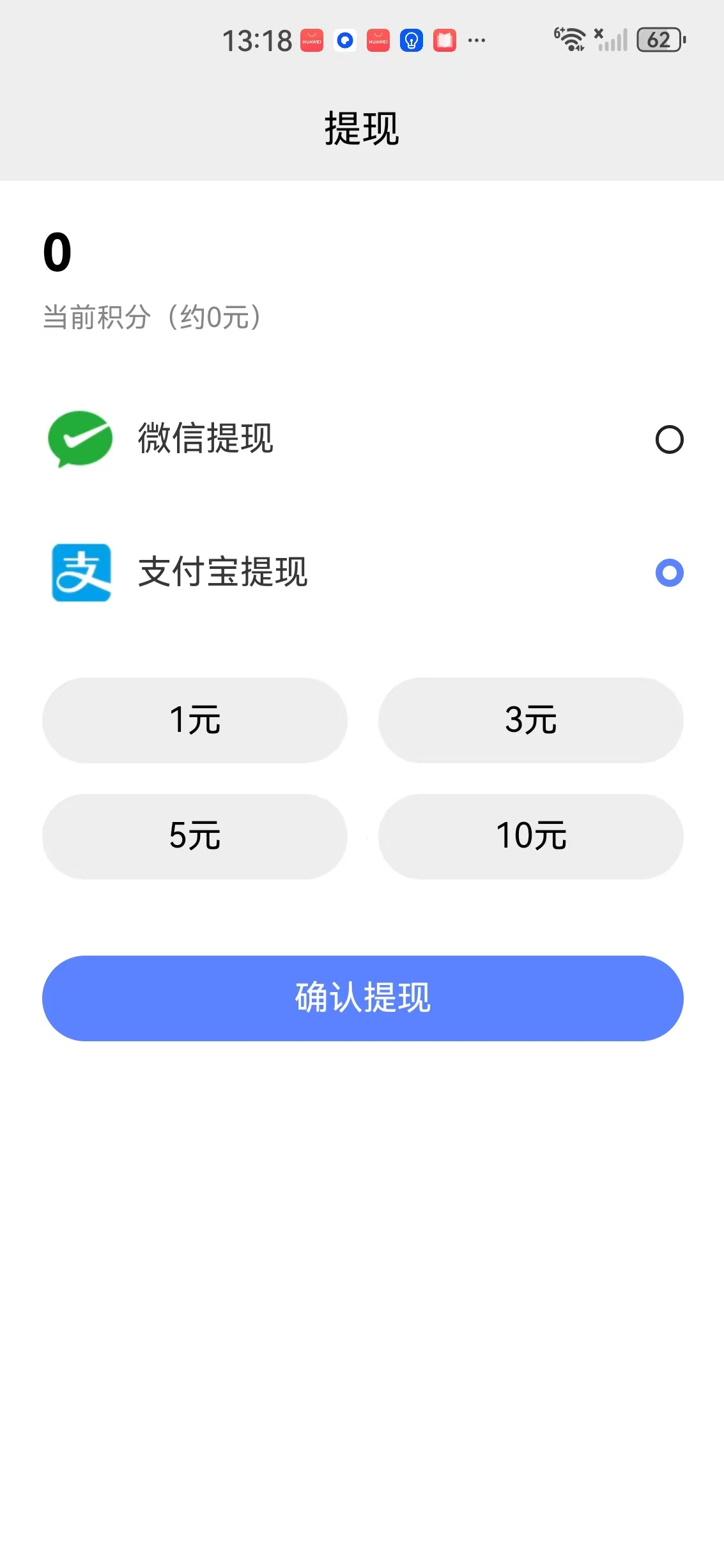Select the 1元 withdrawal amount
This screenshot has width=724, height=1568.
194,720
